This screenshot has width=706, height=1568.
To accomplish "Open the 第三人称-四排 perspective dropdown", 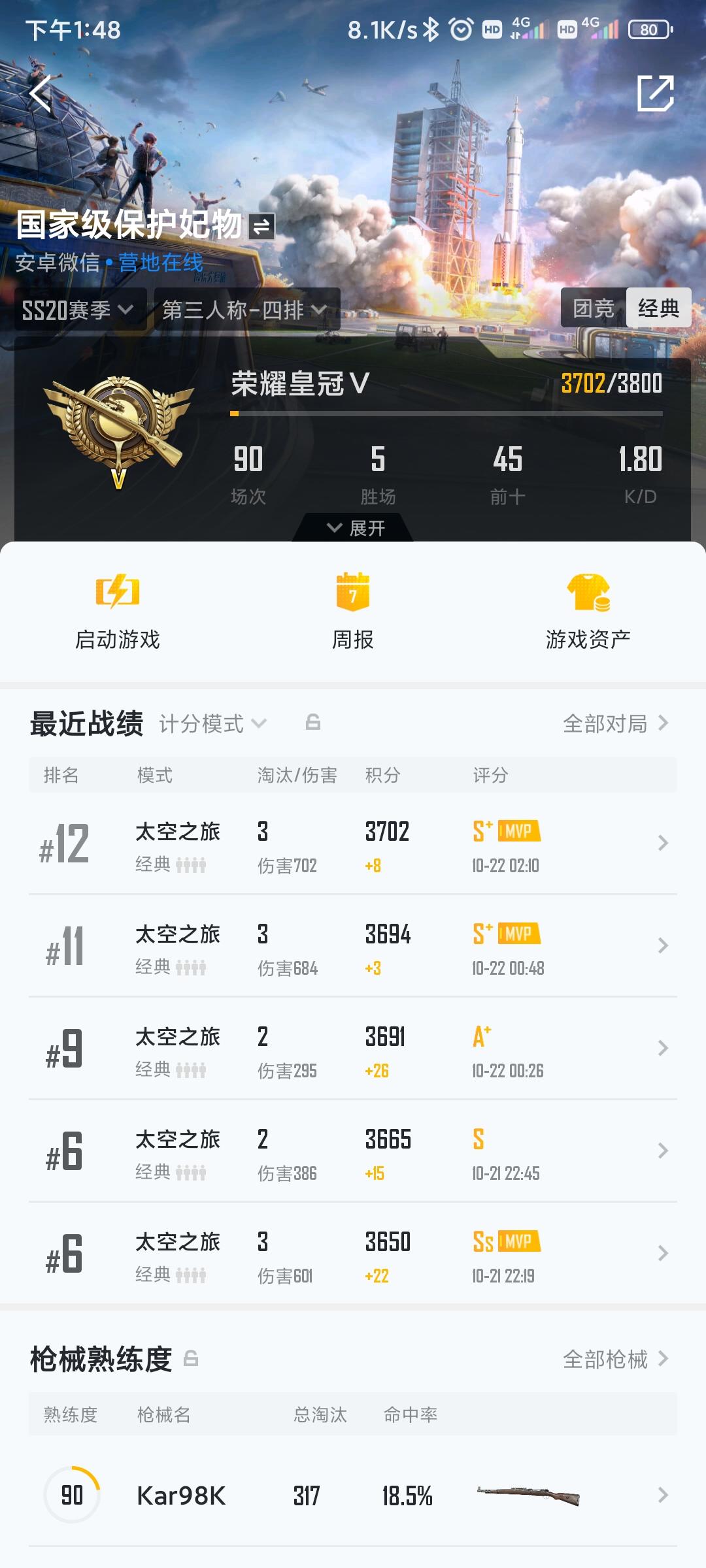I will [x=242, y=310].
